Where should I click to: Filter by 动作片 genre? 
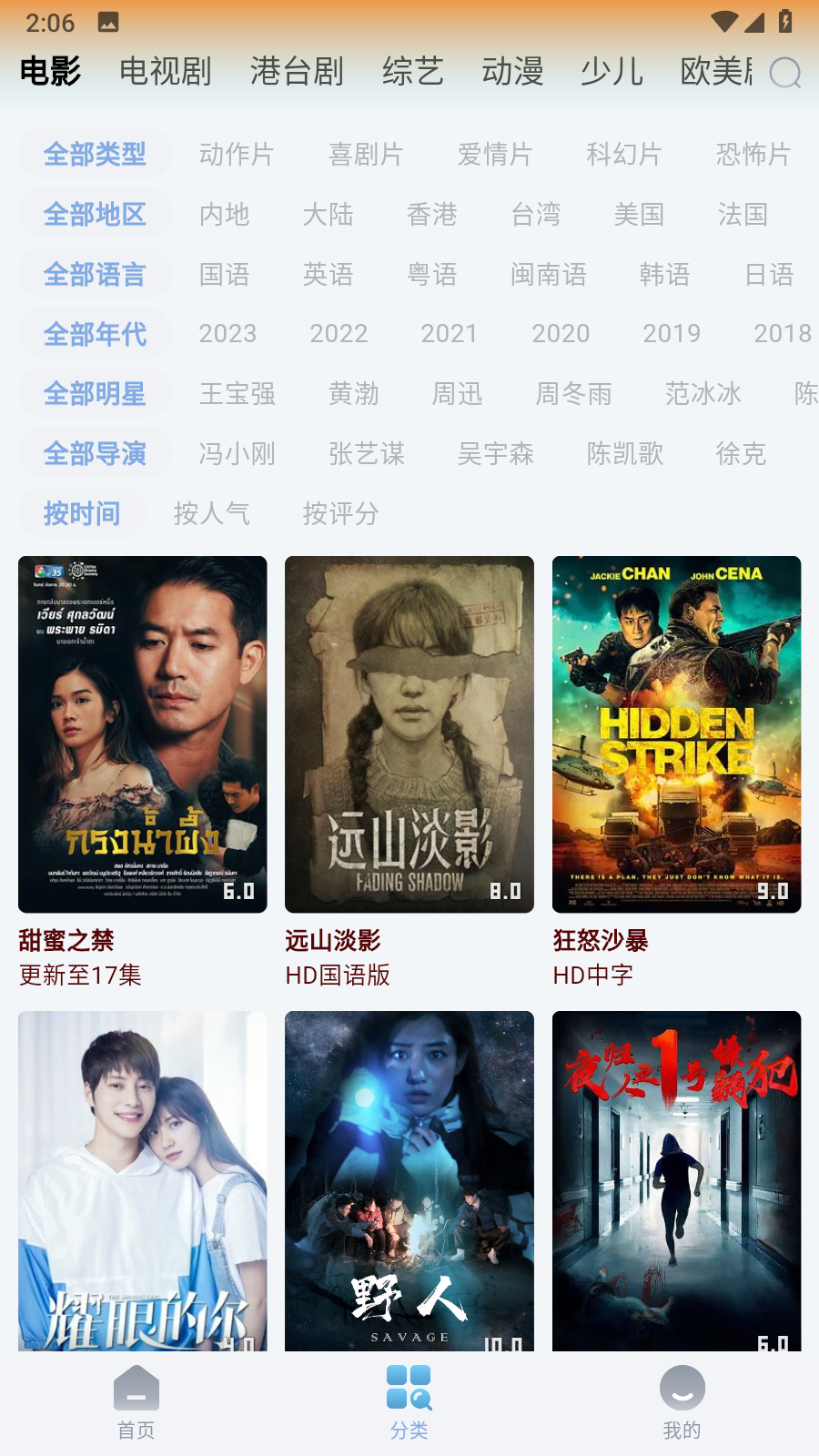tap(237, 154)
